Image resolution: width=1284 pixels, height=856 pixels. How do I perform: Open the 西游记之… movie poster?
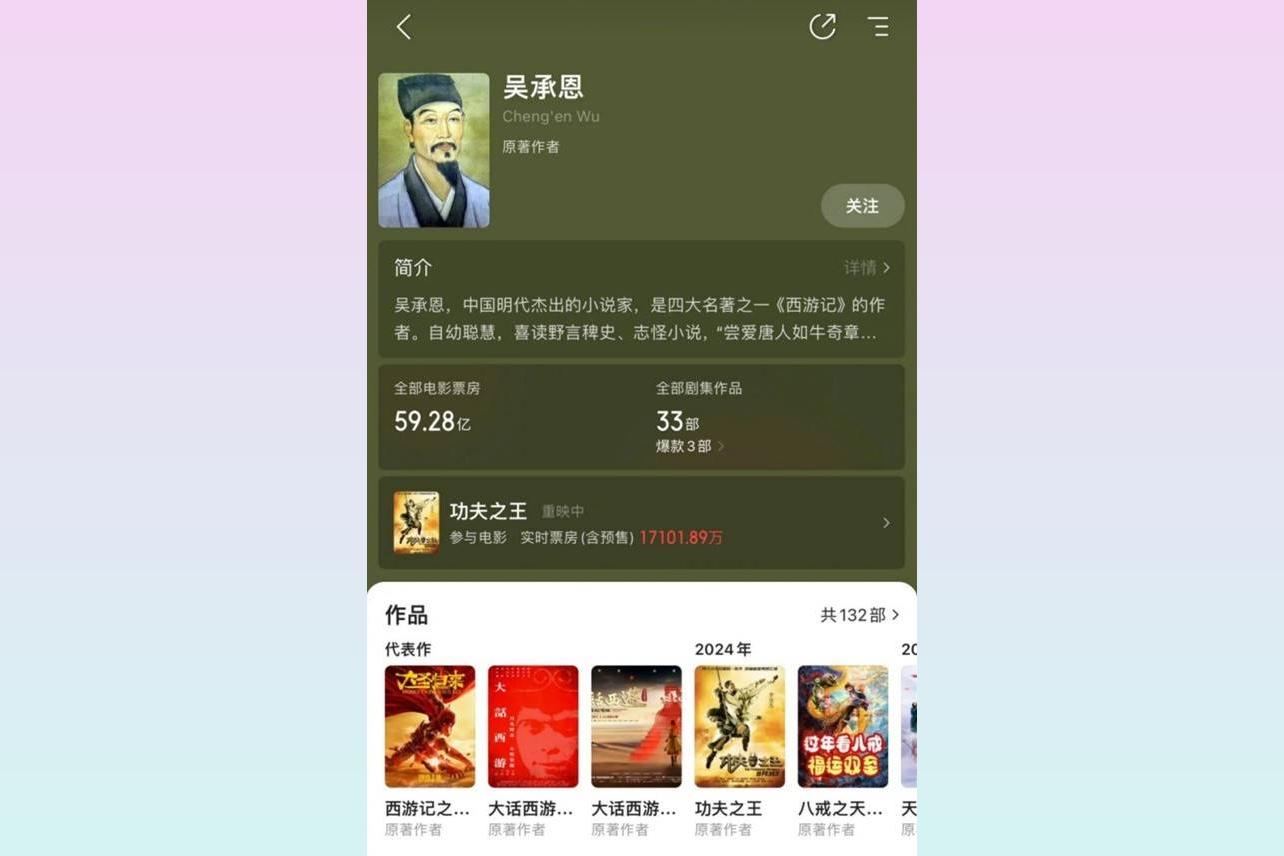pyautogui.click(x=430, y=727)
